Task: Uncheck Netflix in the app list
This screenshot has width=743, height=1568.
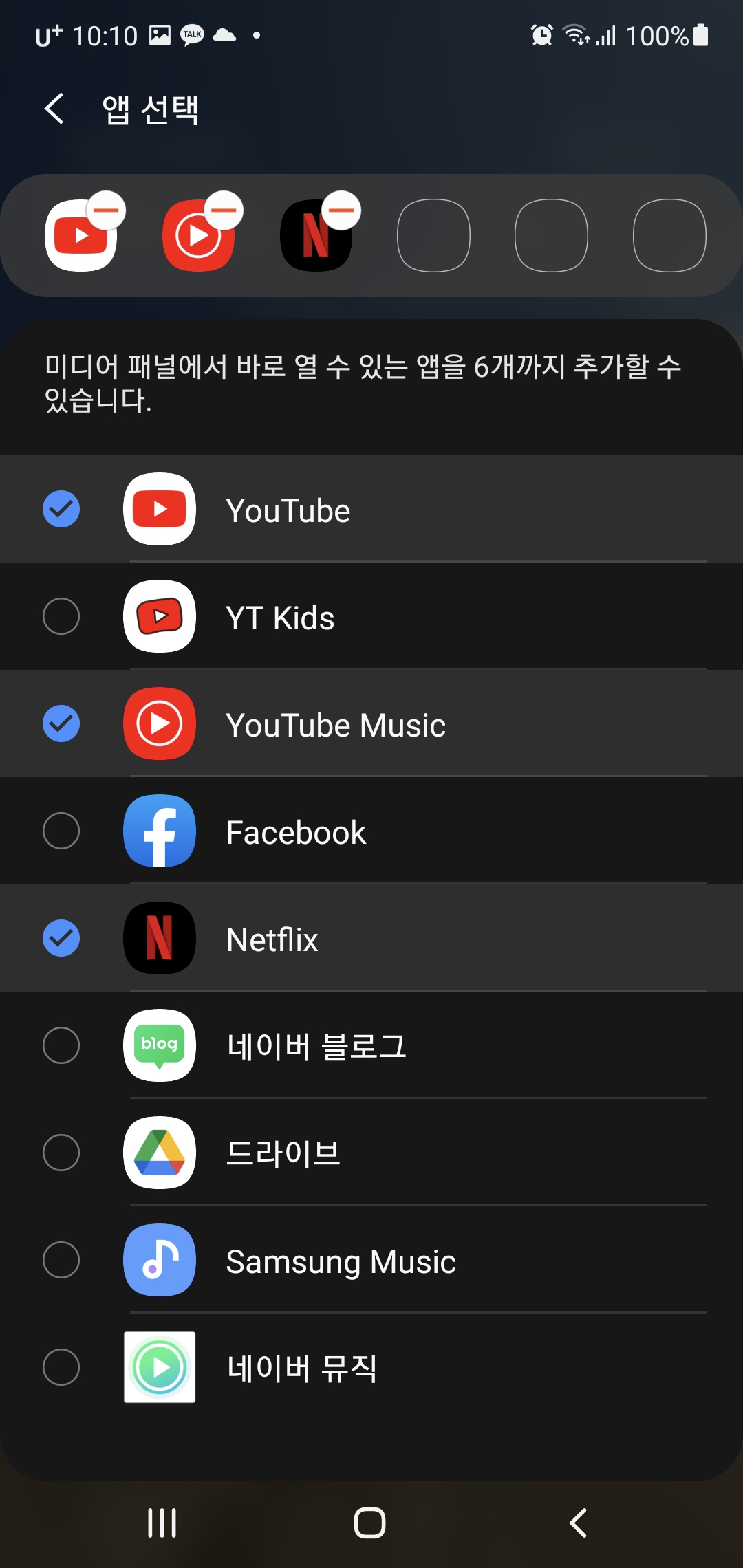Action: (371, 938)
